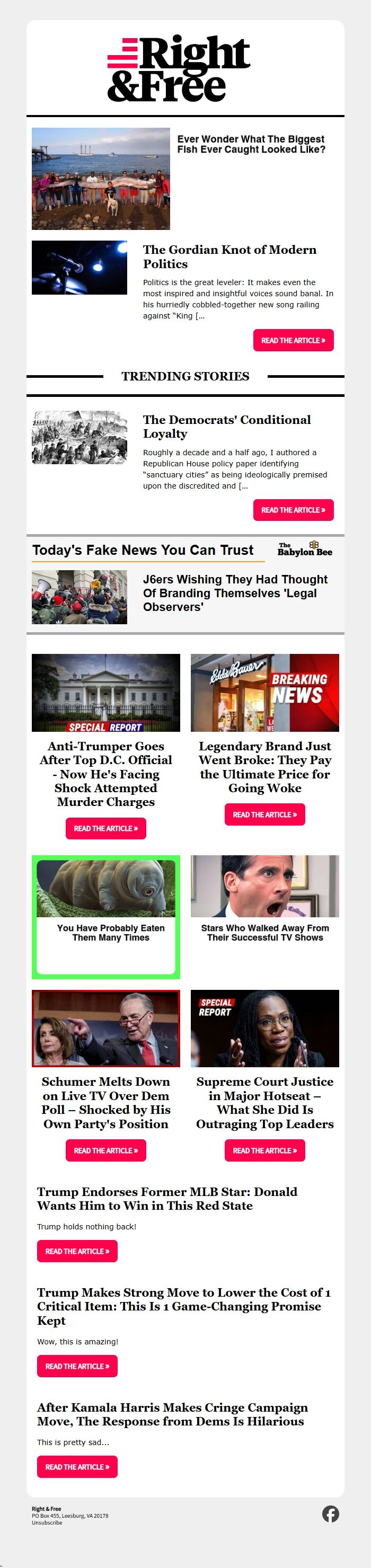The width and height of the screenshot is (371, 1568).
Task: Read the article on Democrats' Conditional Loyalty
Action: pos(293,510)
